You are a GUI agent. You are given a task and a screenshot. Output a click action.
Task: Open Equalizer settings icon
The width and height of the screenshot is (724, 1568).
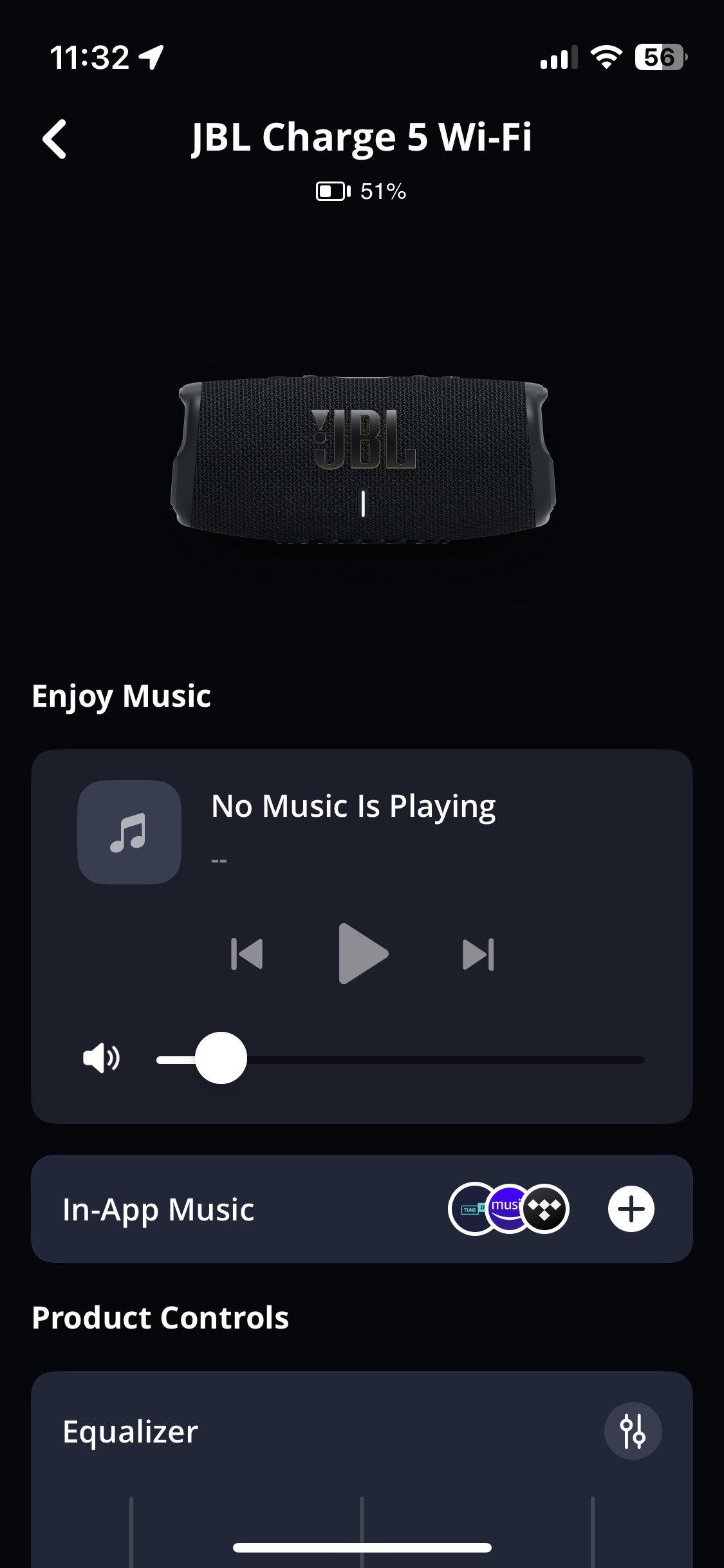632,1431
